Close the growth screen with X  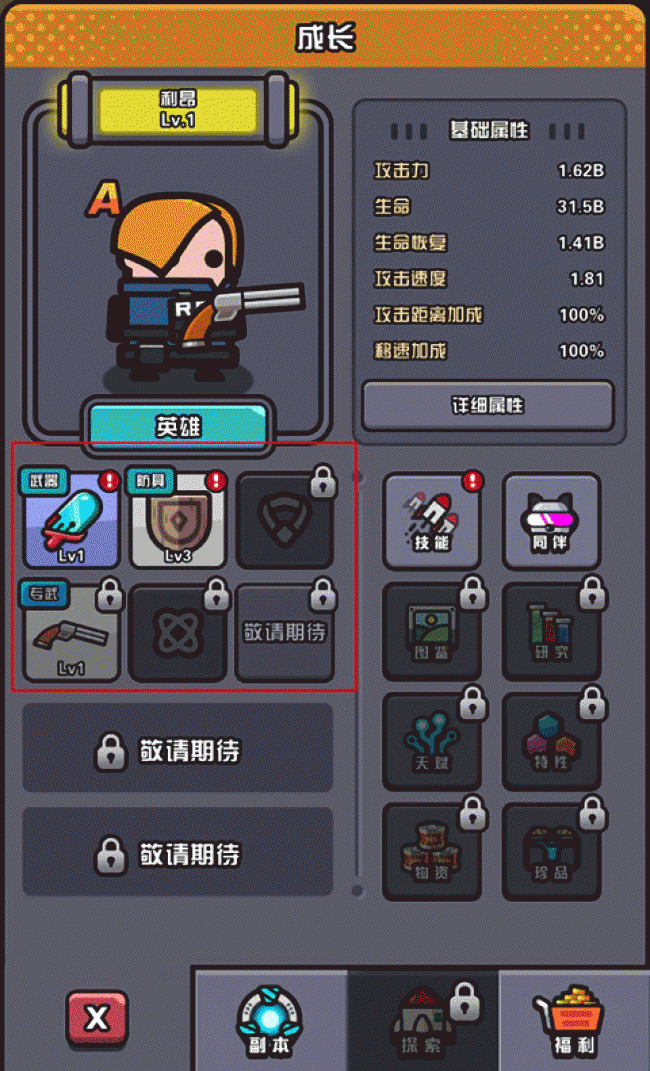point(97,1019)
